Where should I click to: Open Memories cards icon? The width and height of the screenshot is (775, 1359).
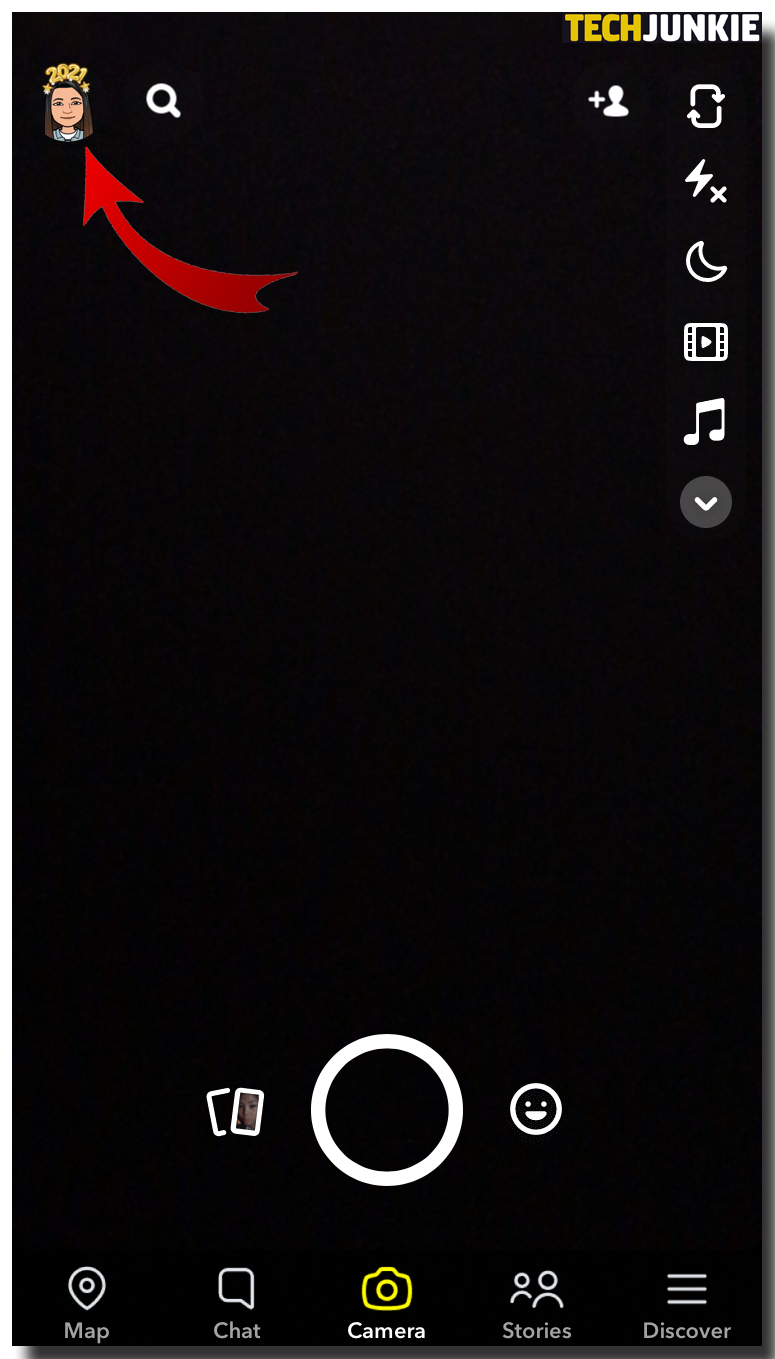click(236, 1111)
